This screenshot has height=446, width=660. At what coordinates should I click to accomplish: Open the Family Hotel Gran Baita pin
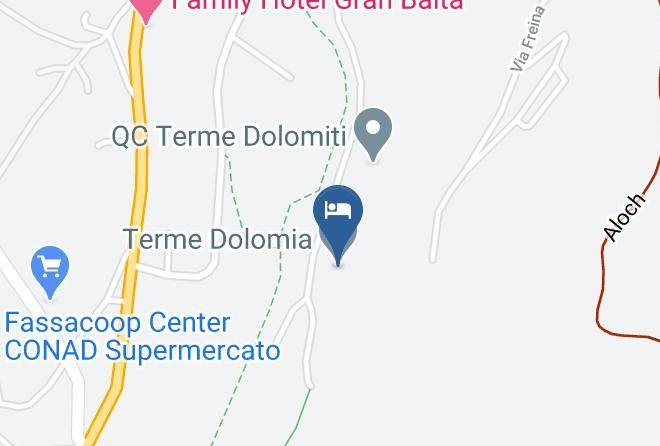pyautogui.click(x=145, y=9)
